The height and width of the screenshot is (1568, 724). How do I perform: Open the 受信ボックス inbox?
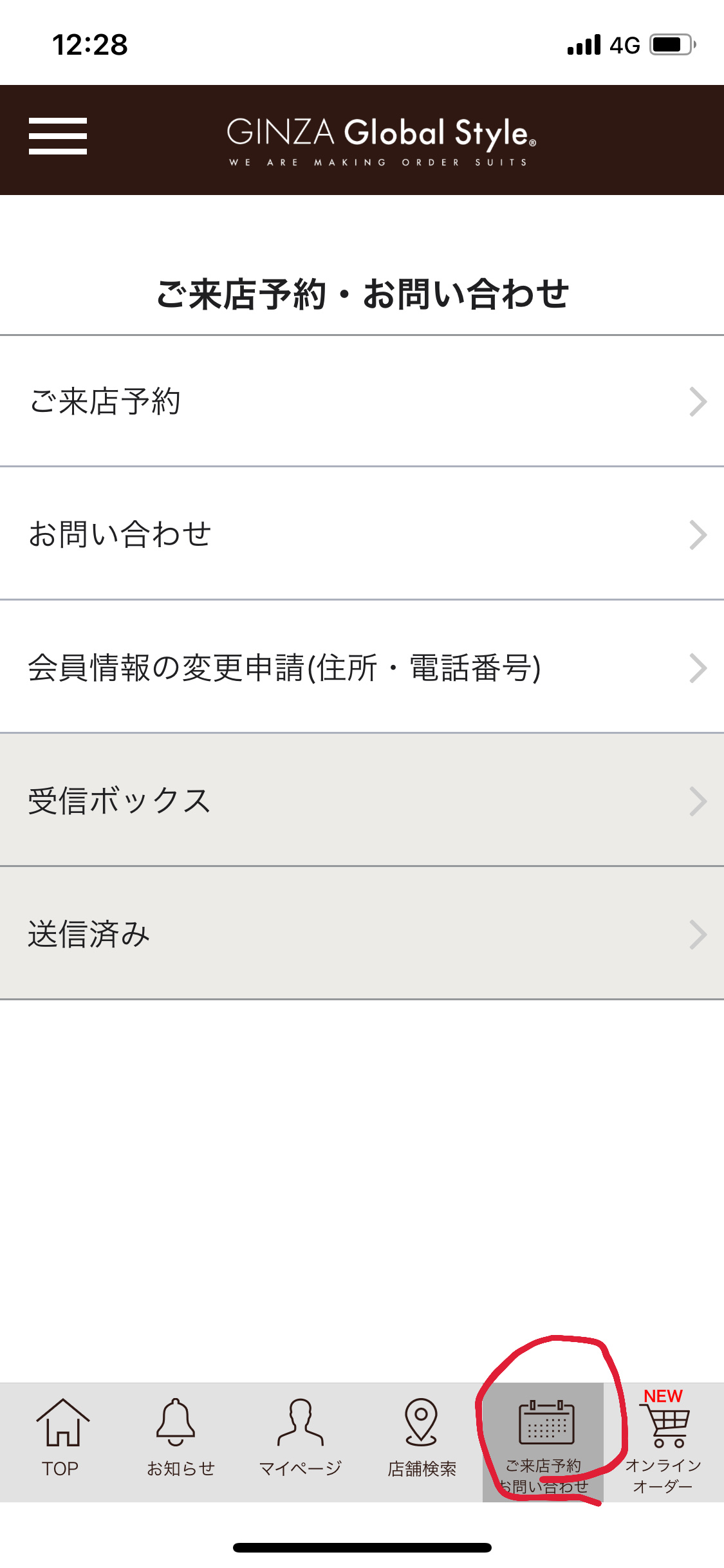pos(362,801)
